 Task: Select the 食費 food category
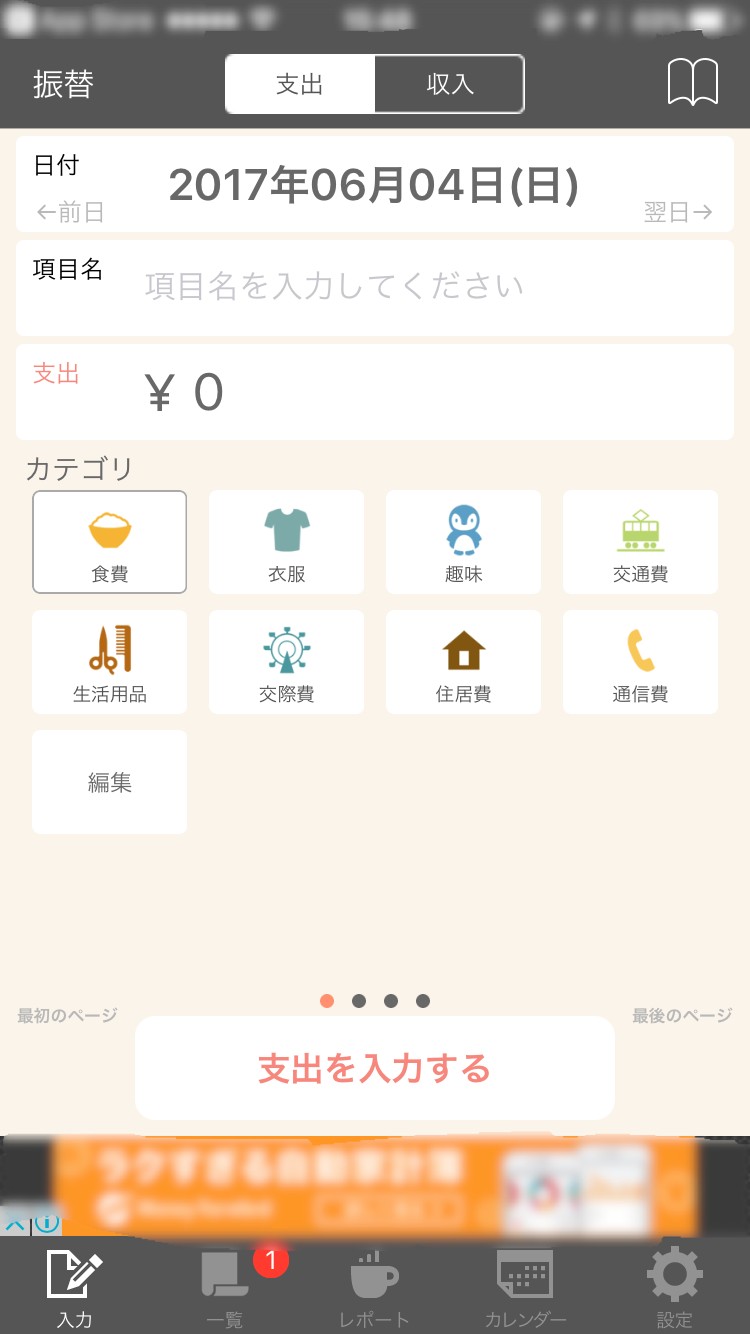pos(110,542)
